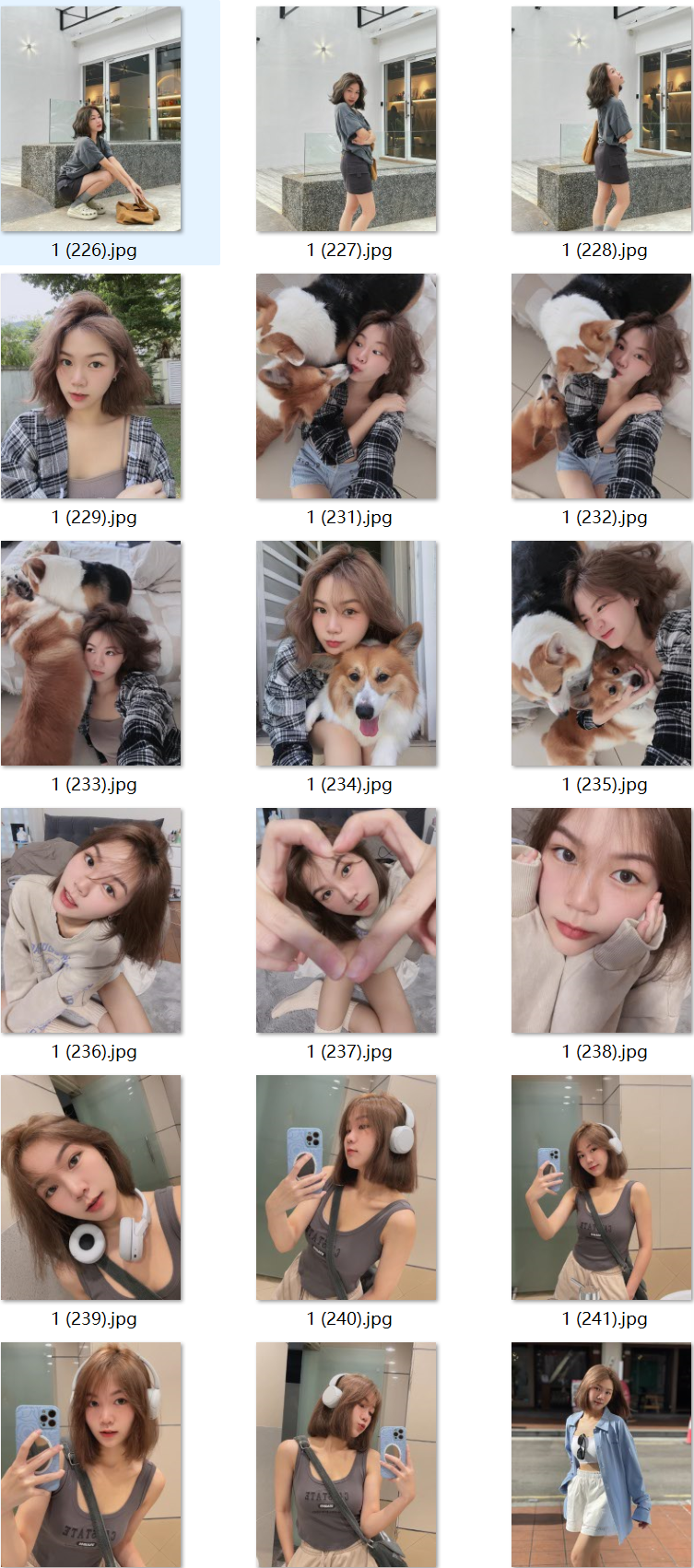The image size is (694, 1568).
Task: Open the image 1 (238).jpg
Action: click(x=601, y=921)
